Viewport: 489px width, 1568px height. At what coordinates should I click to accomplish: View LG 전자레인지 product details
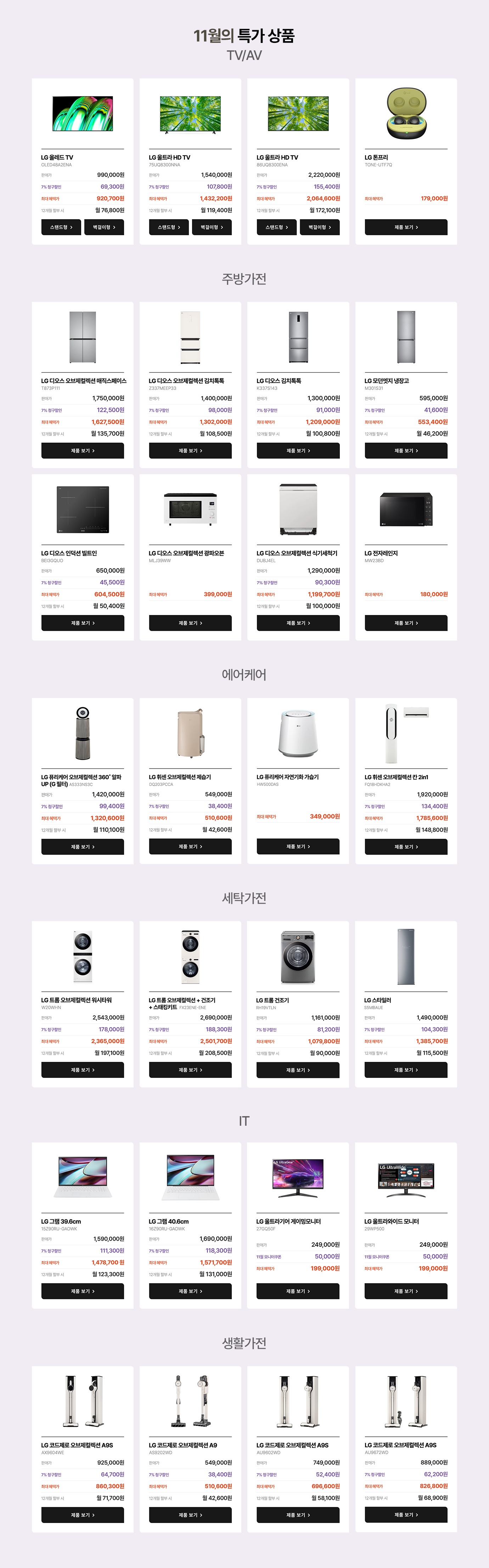[406, 623]
